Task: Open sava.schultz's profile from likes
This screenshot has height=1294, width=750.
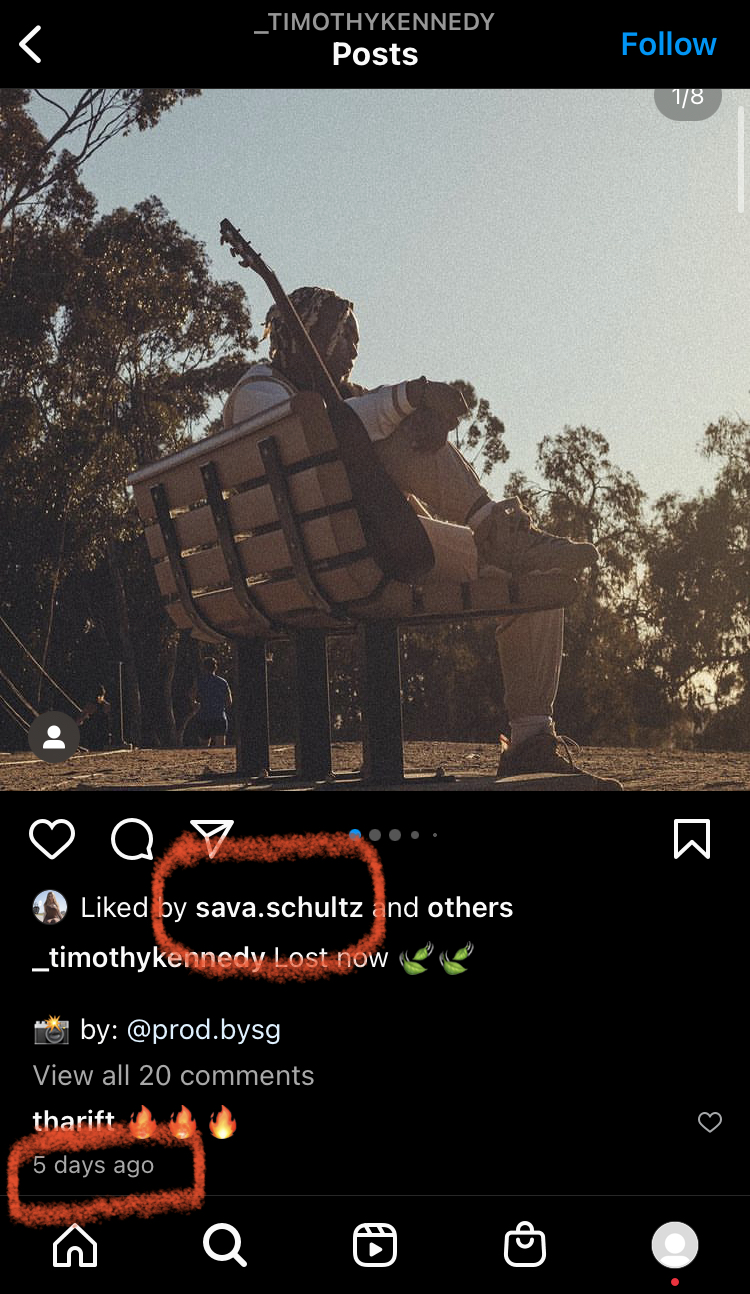Action: (x=278, y=908)
